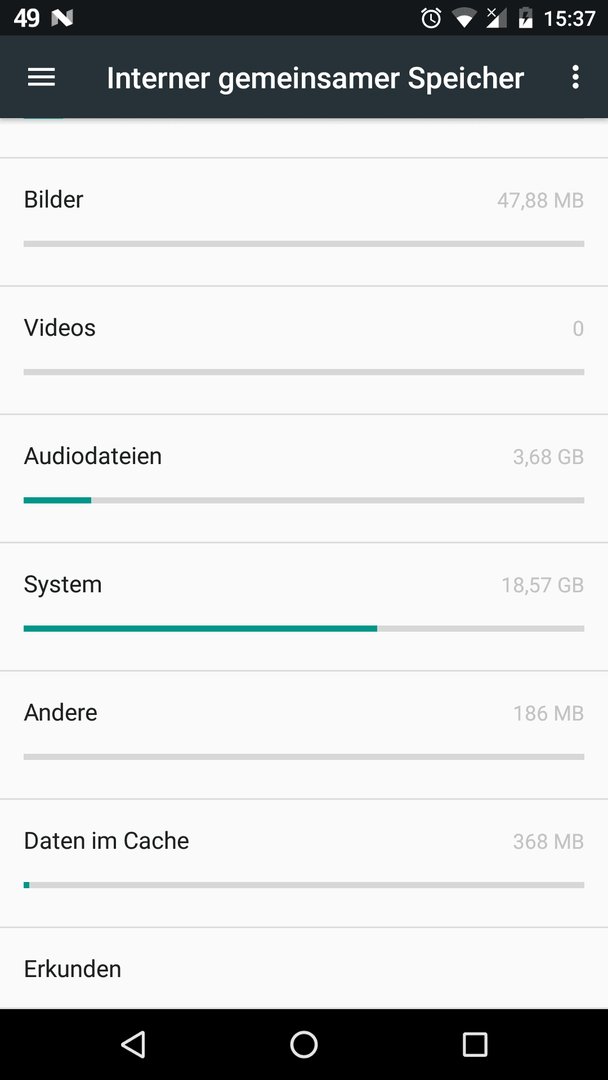This screenshot has height=1080, width=608.
Task: Tap Erkunden to browse files
Action: coord(304,968)
